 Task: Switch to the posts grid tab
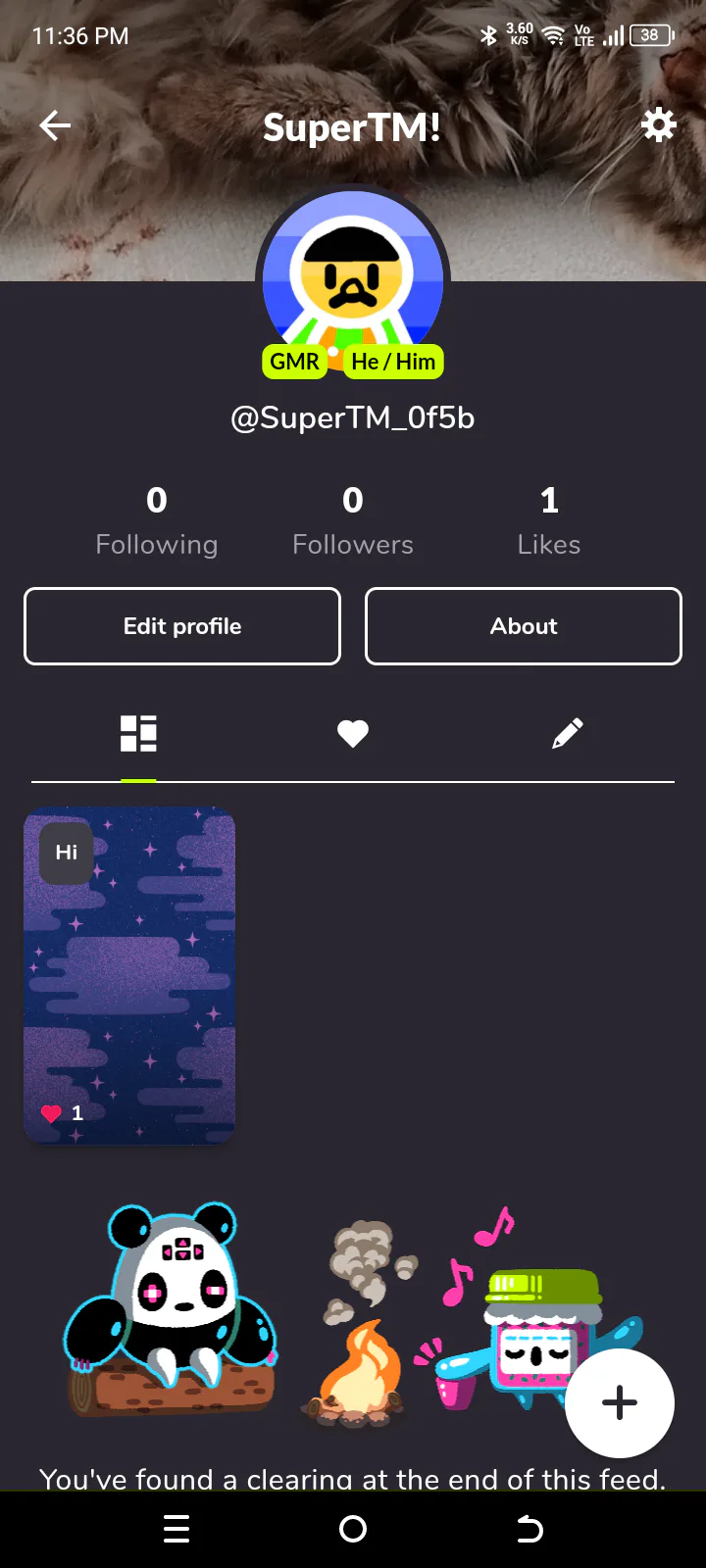138,733
